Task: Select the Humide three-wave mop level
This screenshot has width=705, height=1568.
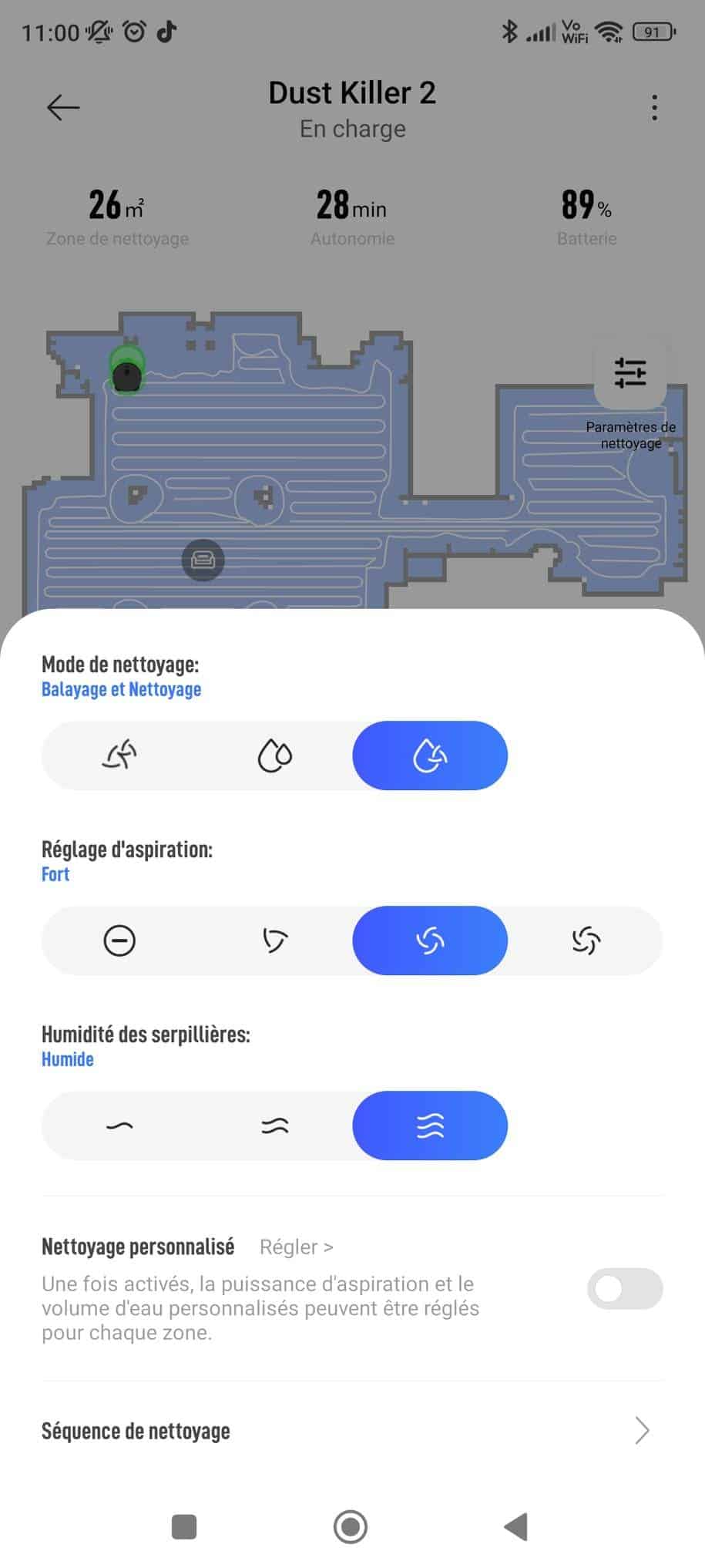Action: pos(430,1126)
